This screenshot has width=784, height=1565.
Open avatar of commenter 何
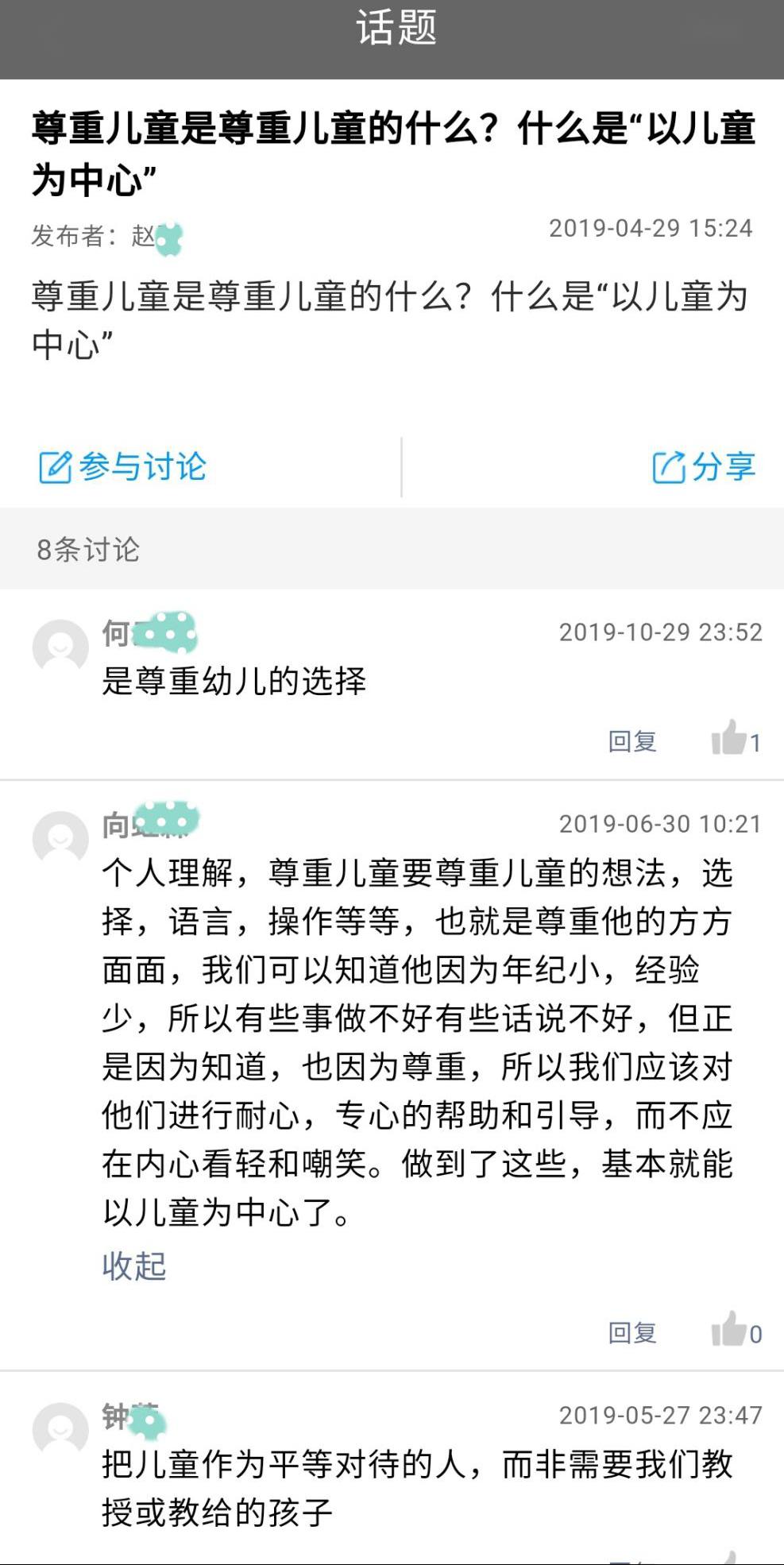click(60, 647)
